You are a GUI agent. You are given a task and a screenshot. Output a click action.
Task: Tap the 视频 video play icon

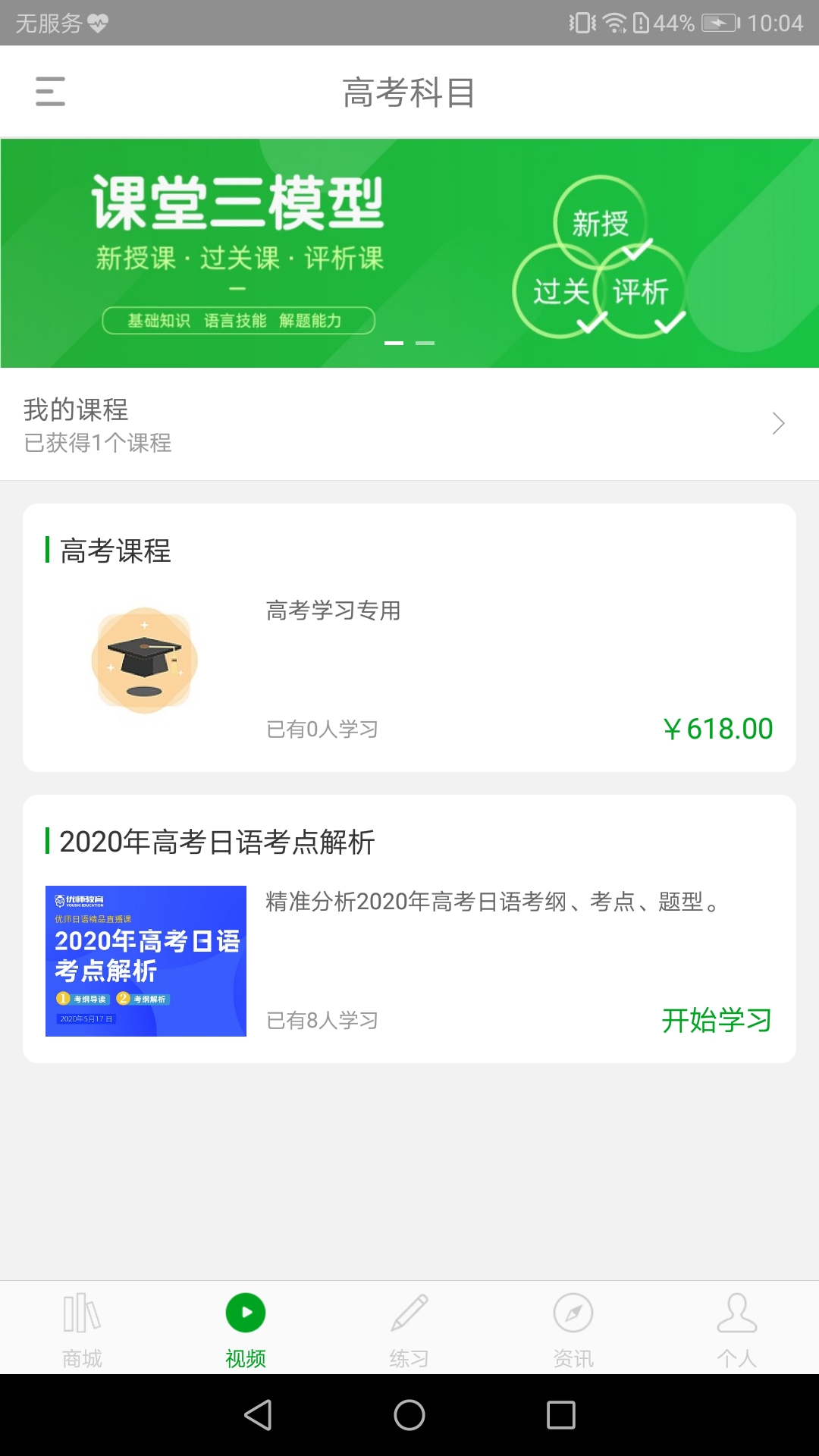(x=246, y=1313)
